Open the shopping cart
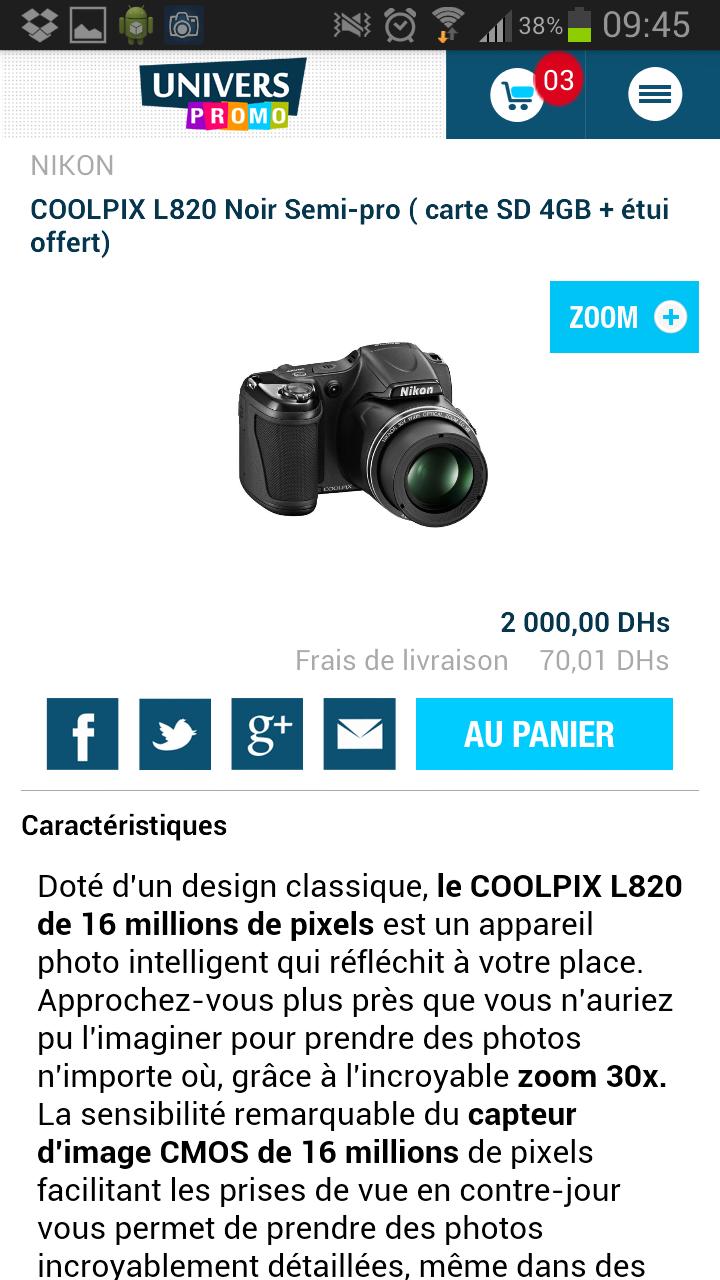This screenshot has width=720, height=1280. 517,95
